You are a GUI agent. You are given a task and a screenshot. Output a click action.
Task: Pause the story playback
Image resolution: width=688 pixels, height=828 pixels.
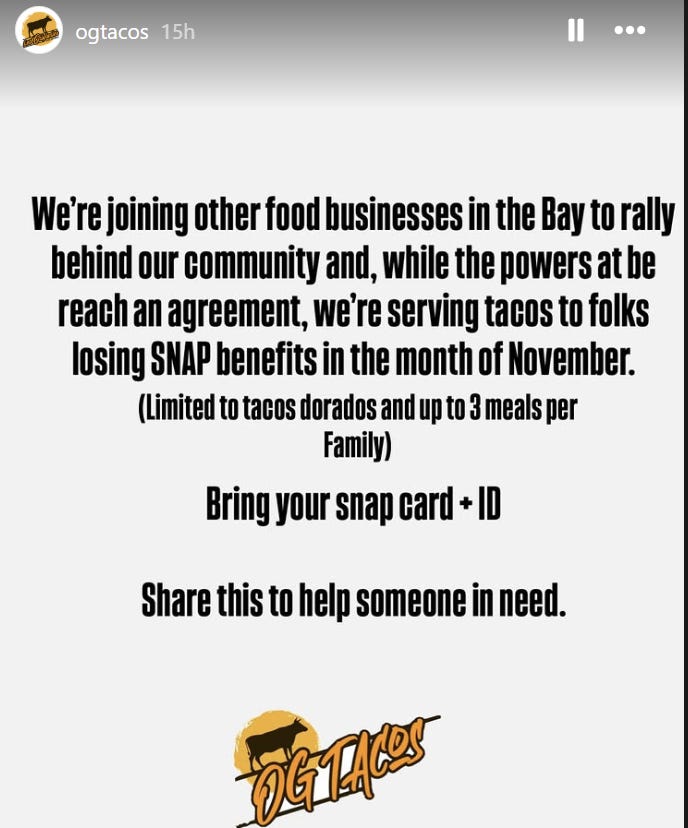[x=575, y=31]
